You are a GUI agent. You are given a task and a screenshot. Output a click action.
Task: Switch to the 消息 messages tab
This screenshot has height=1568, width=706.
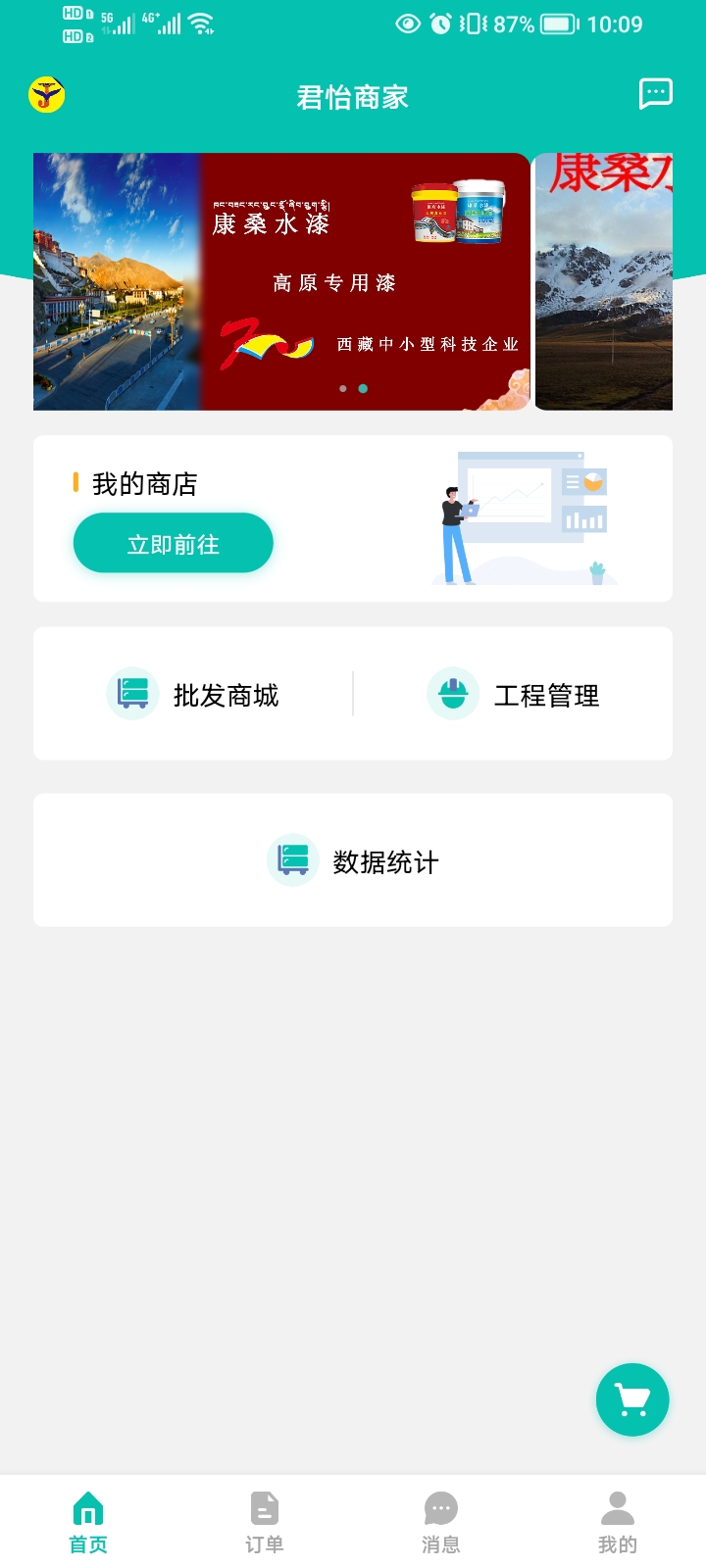(x=441, y=1522)
